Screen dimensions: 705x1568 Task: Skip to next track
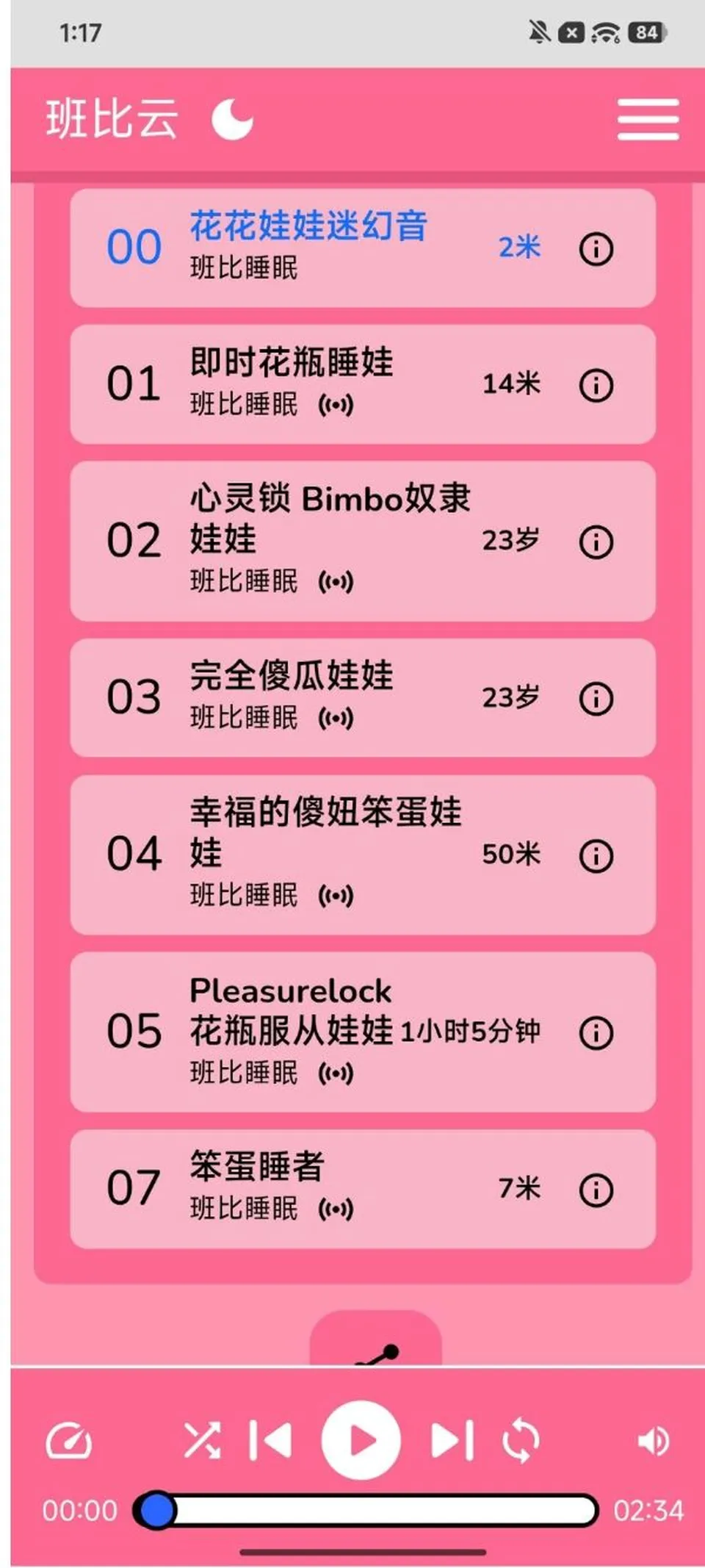452,1440
